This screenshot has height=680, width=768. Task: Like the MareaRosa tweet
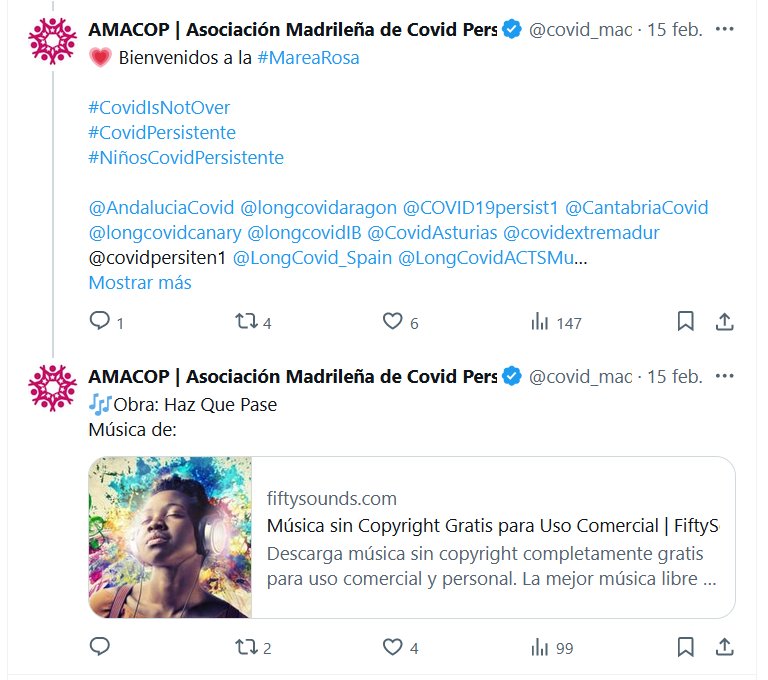(393, 322)
